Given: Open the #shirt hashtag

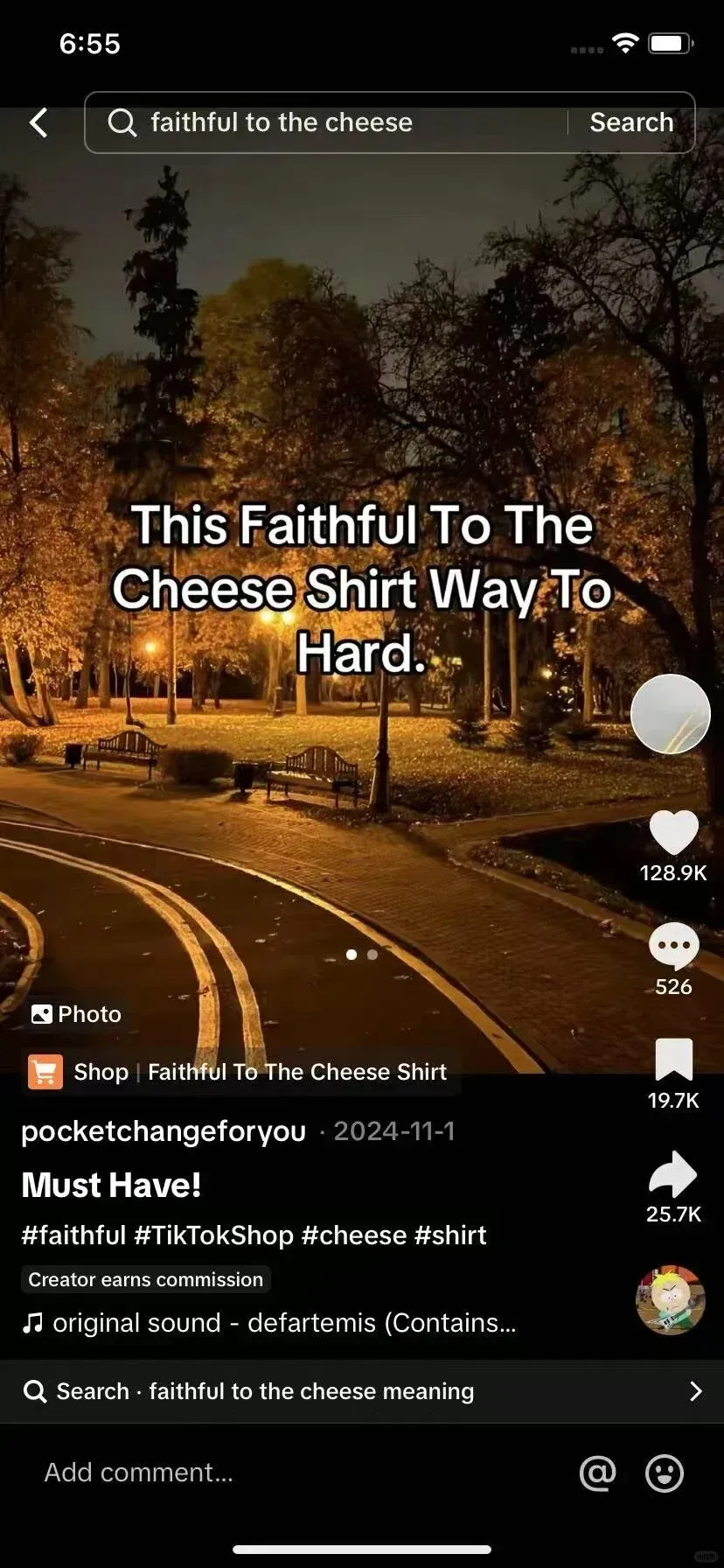Looking at the screenshot, I should pos(450,1235).
